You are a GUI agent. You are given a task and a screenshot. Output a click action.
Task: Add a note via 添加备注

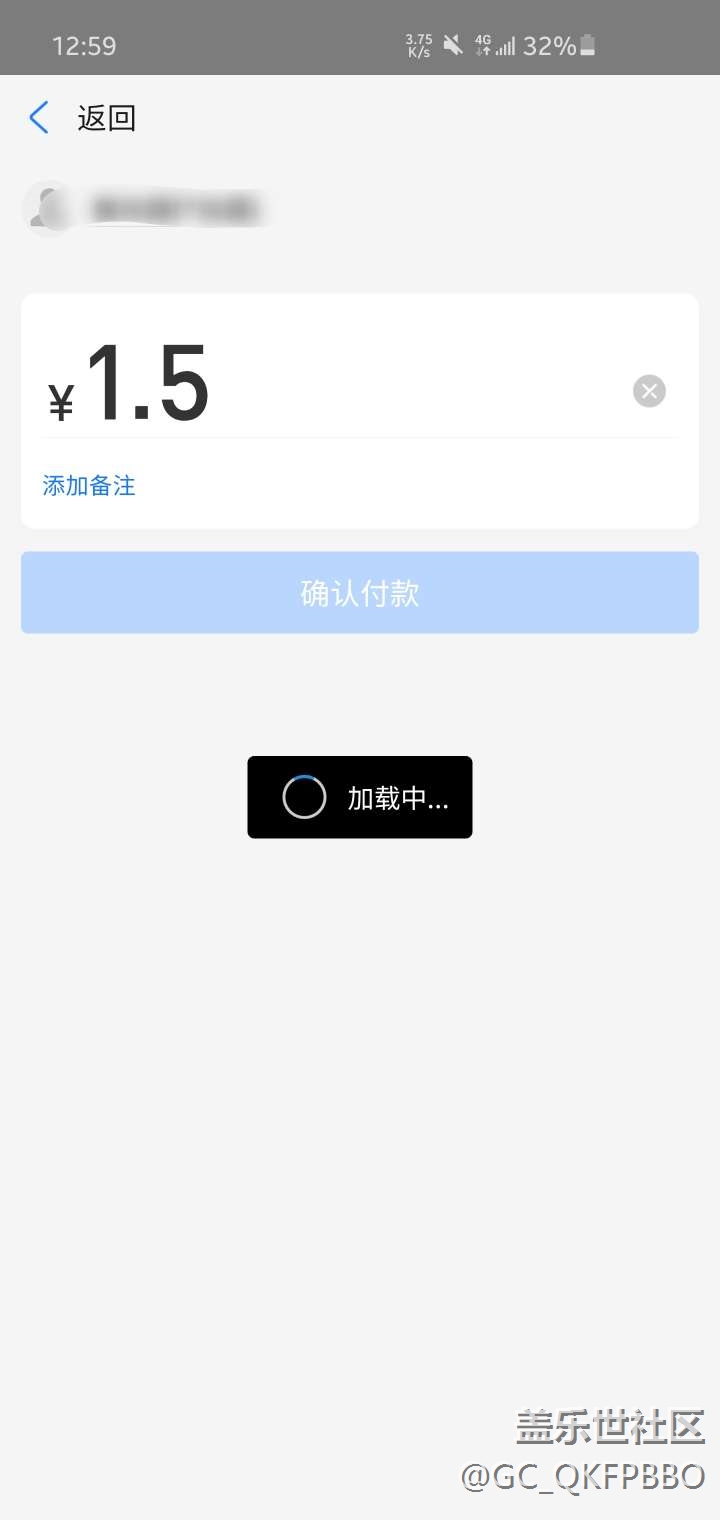pos(89,486)
